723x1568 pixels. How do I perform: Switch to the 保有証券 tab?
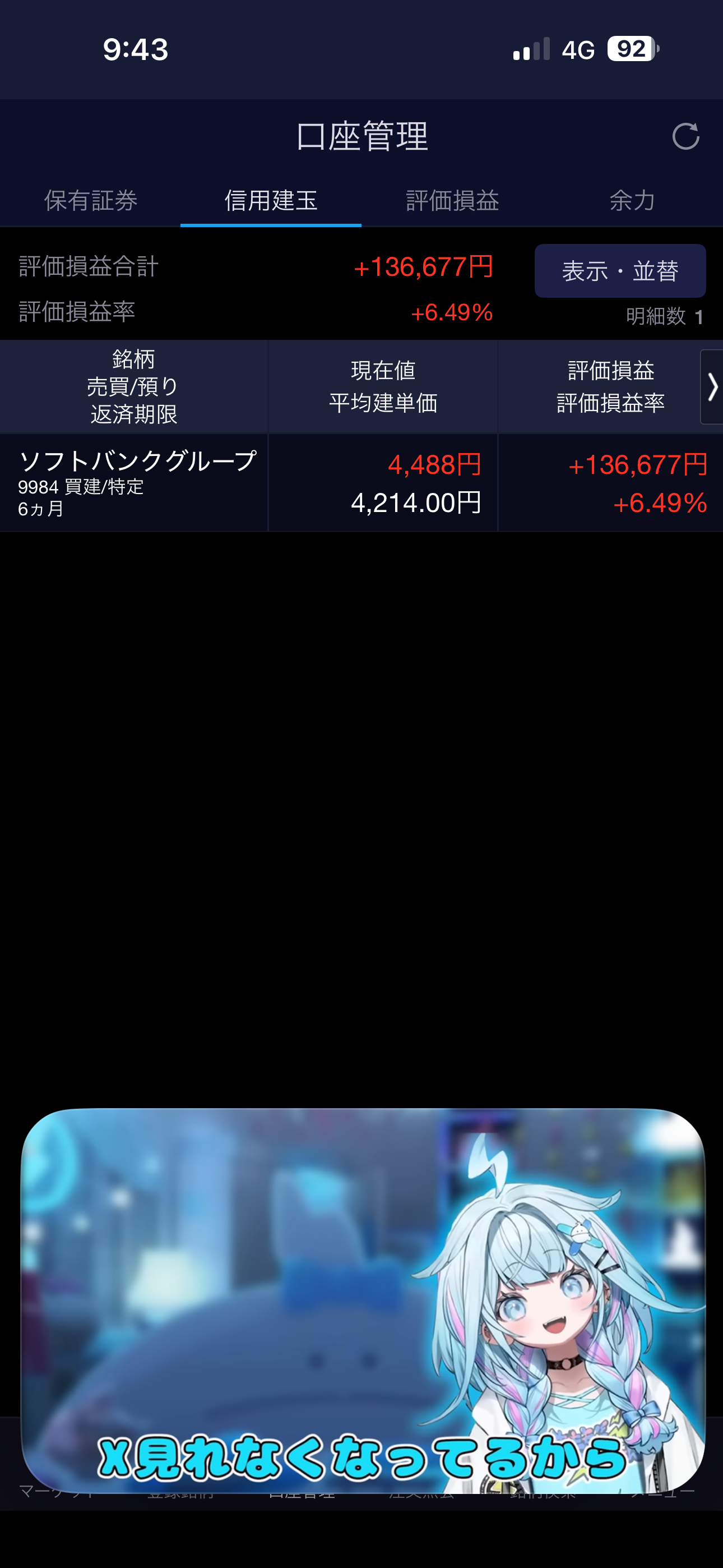(x=91, y=201)
